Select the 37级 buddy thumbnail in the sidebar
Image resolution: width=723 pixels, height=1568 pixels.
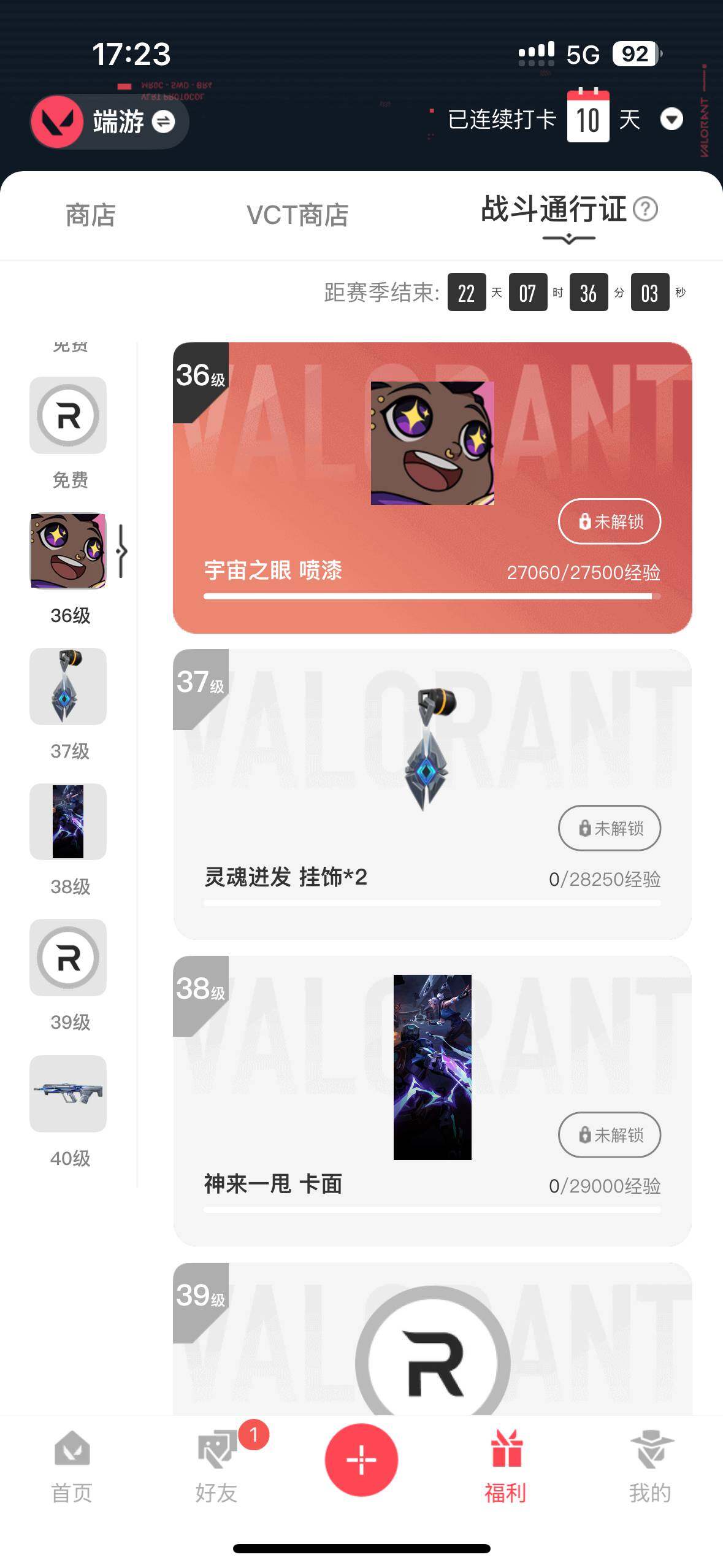(67, 686)
